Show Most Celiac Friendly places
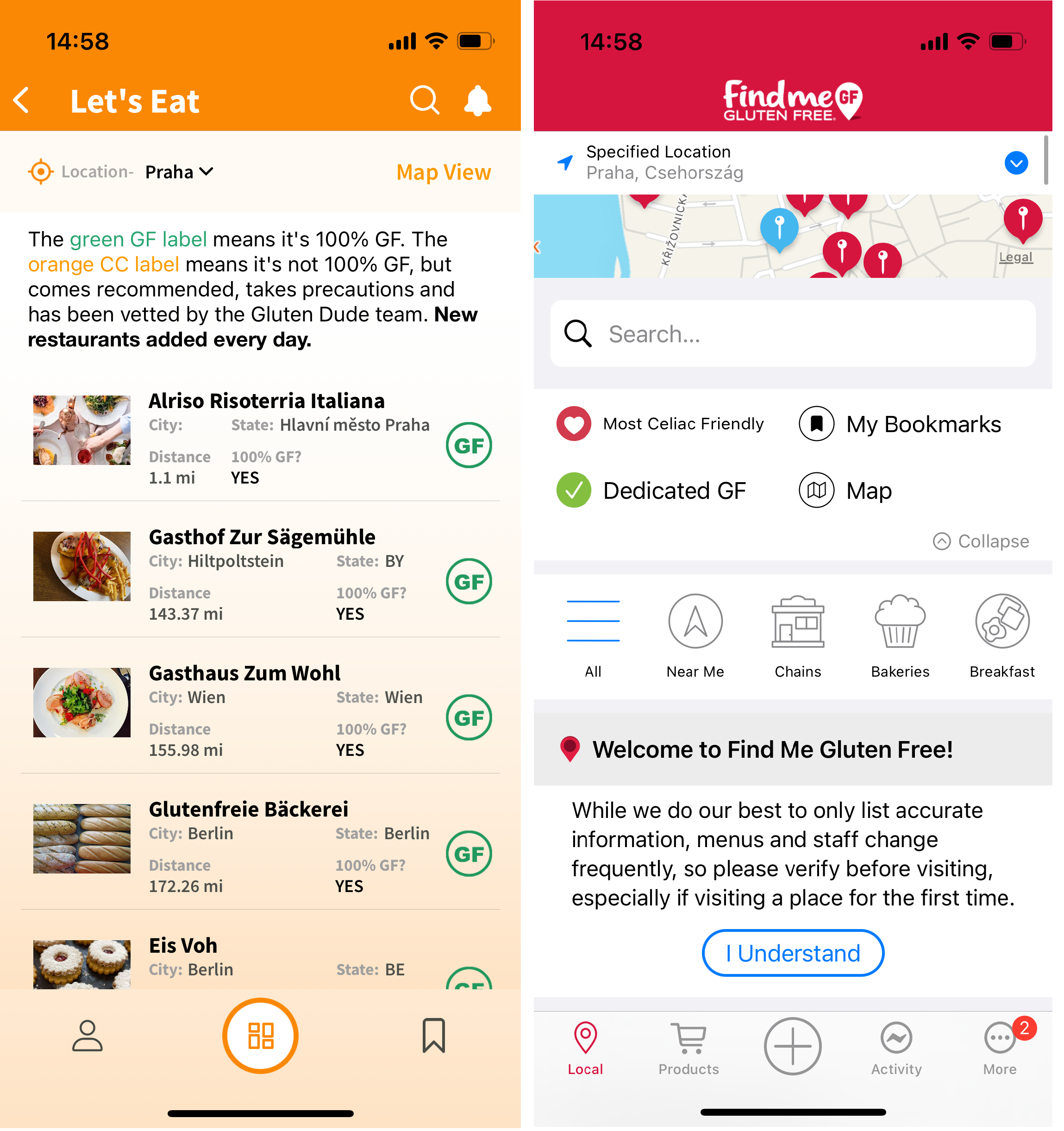1064x1131 pixels. (661, 424)
